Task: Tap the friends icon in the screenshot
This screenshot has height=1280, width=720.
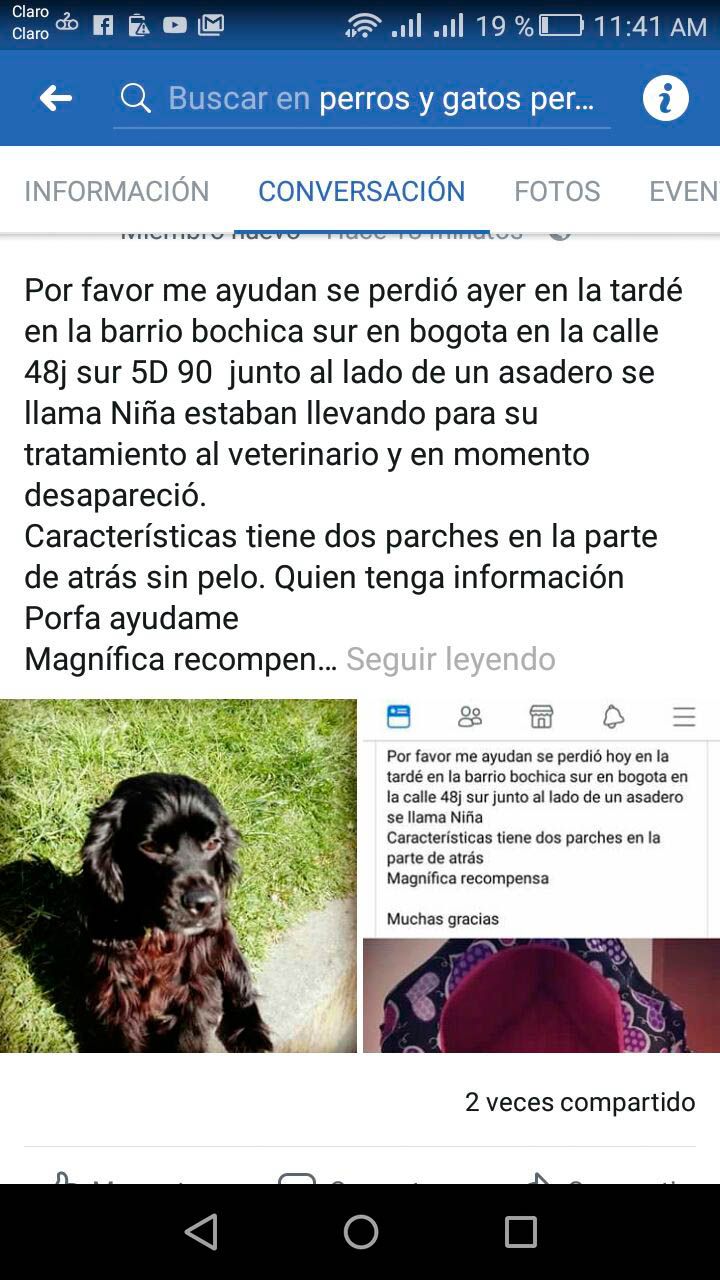Action: coord(469,716)
